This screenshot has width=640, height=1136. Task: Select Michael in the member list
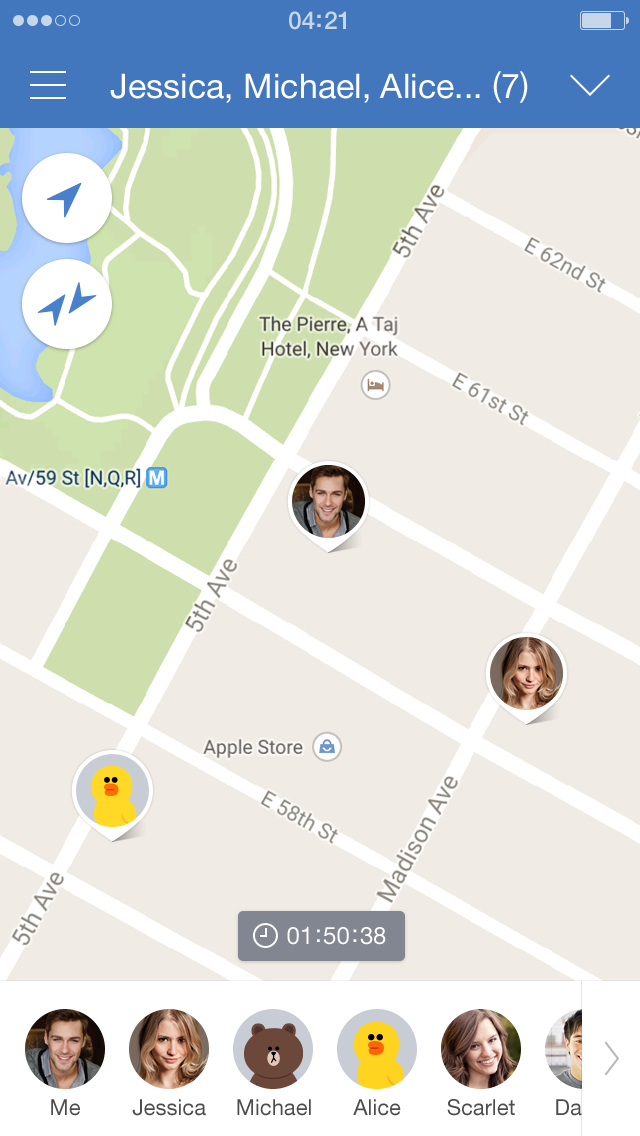click(273, 1050)
